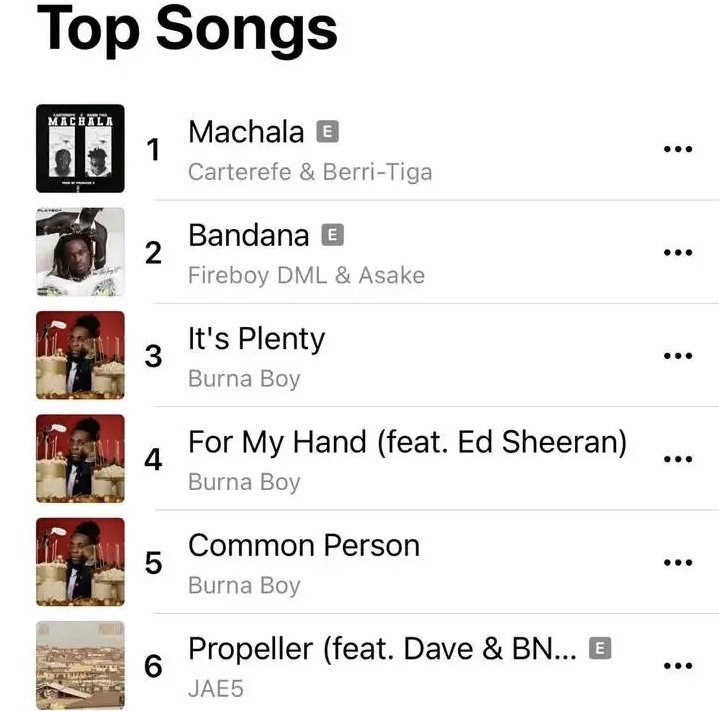719x711 pixels.
Task: Tap the ellipsis beside For My Hand
Action: (x=678, y=459)
